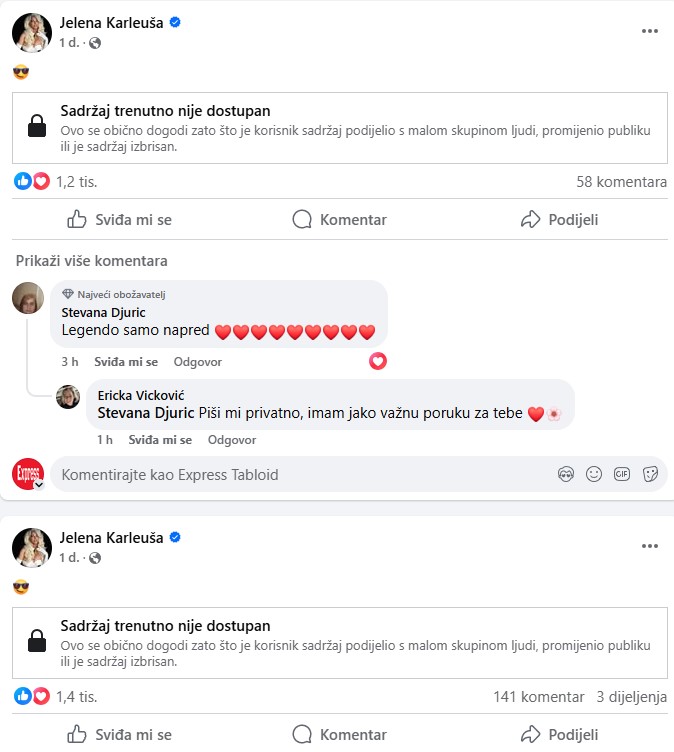
Task: Insert a GIF in the comment box
Action: pos(622,475)
